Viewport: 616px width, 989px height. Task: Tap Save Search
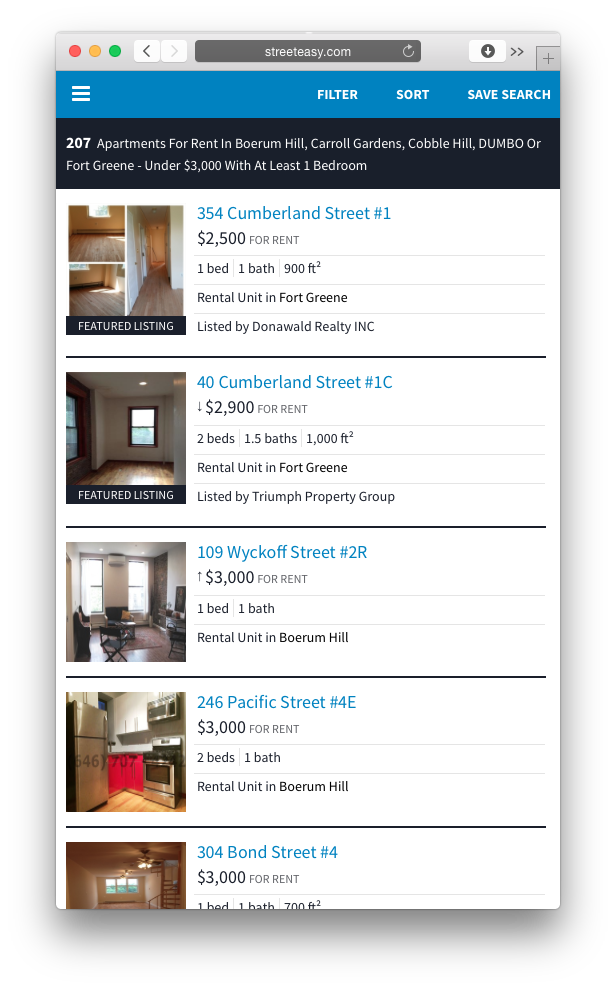point(508,95)
